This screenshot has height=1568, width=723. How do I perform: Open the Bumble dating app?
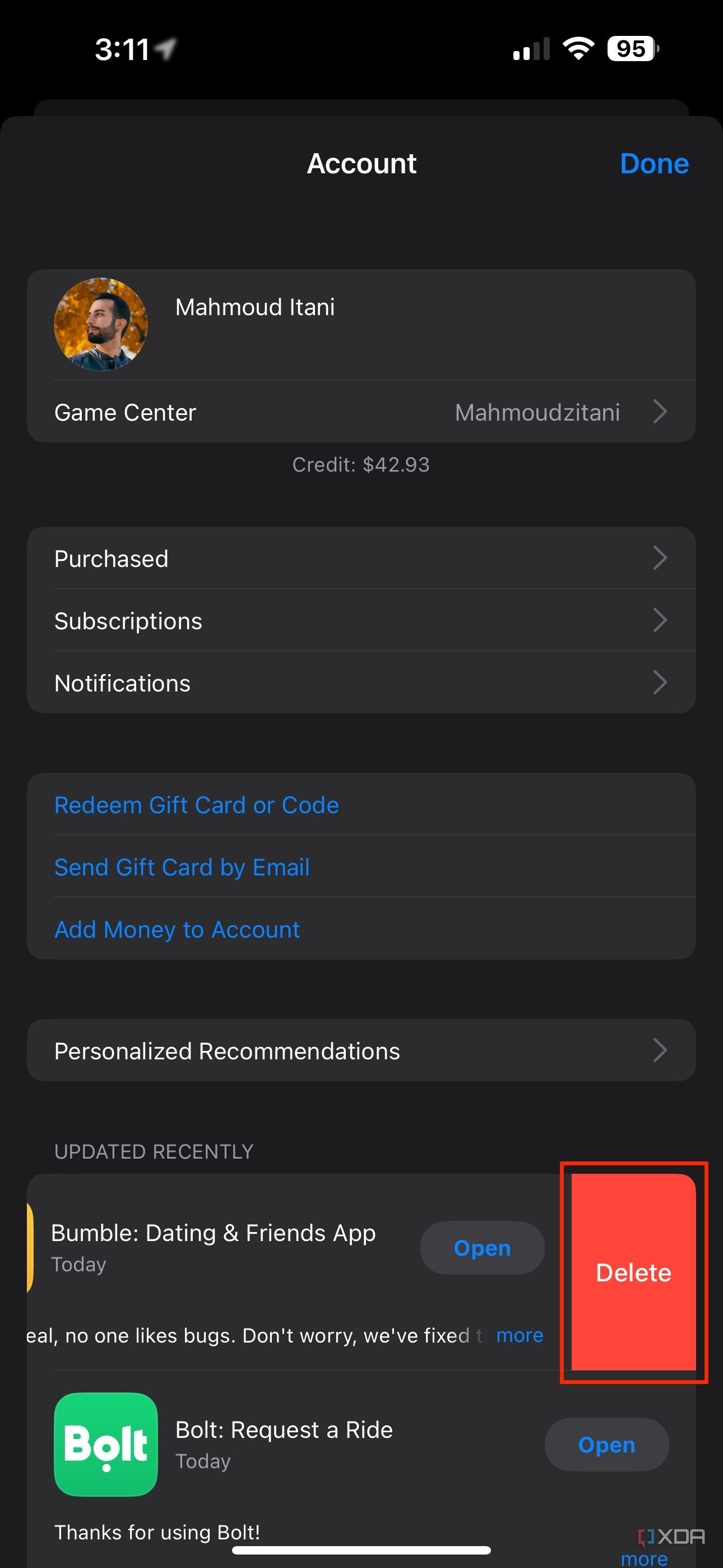coord(481,1247)
